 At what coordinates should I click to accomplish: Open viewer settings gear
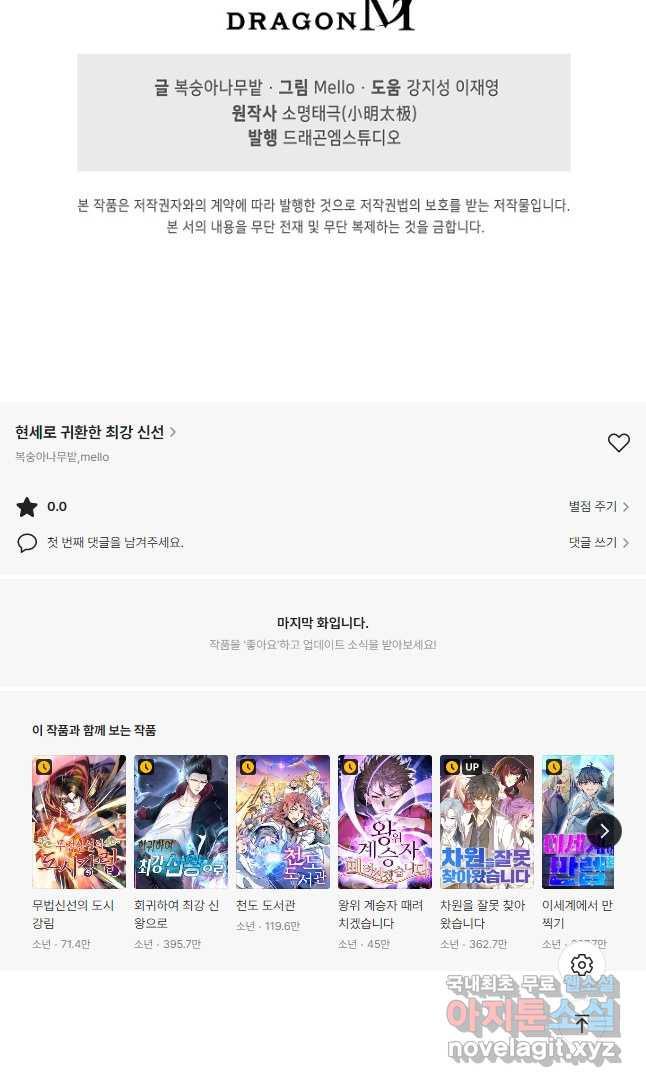tap(582, 965)
